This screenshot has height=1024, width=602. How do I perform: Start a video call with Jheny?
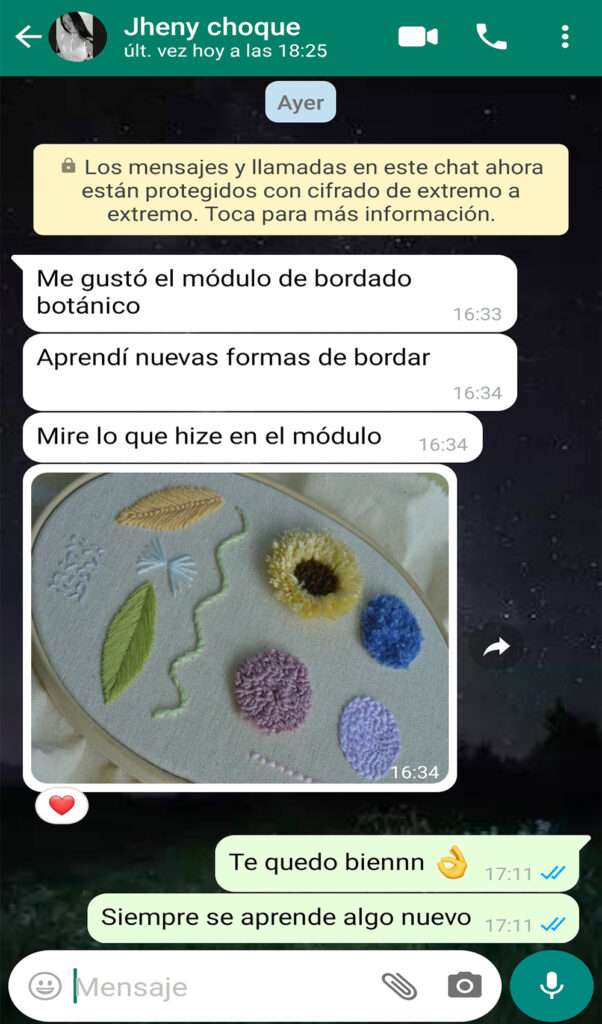tap(418, 37)
